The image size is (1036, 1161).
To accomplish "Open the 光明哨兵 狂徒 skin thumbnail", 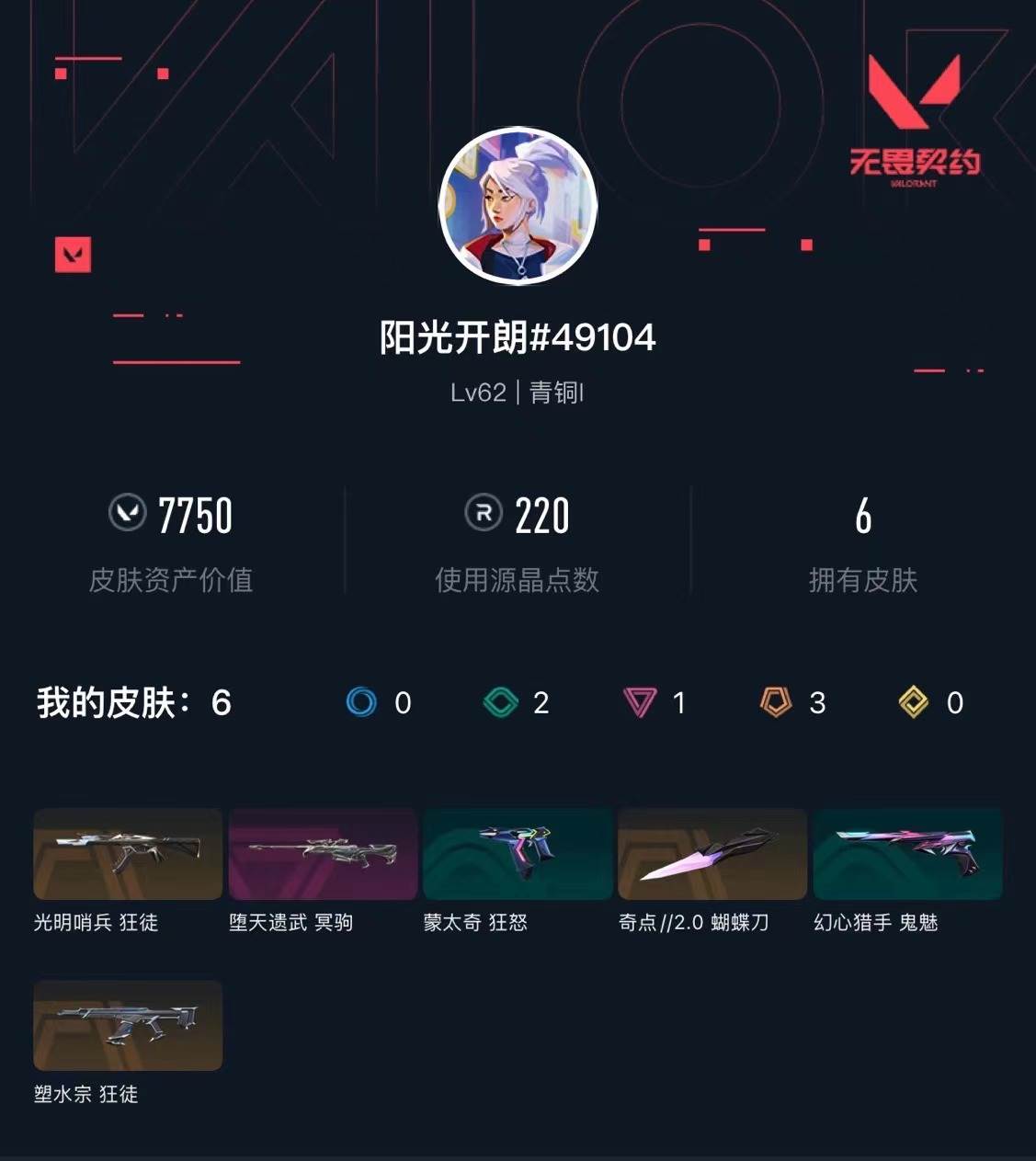I will coord(127,853).
